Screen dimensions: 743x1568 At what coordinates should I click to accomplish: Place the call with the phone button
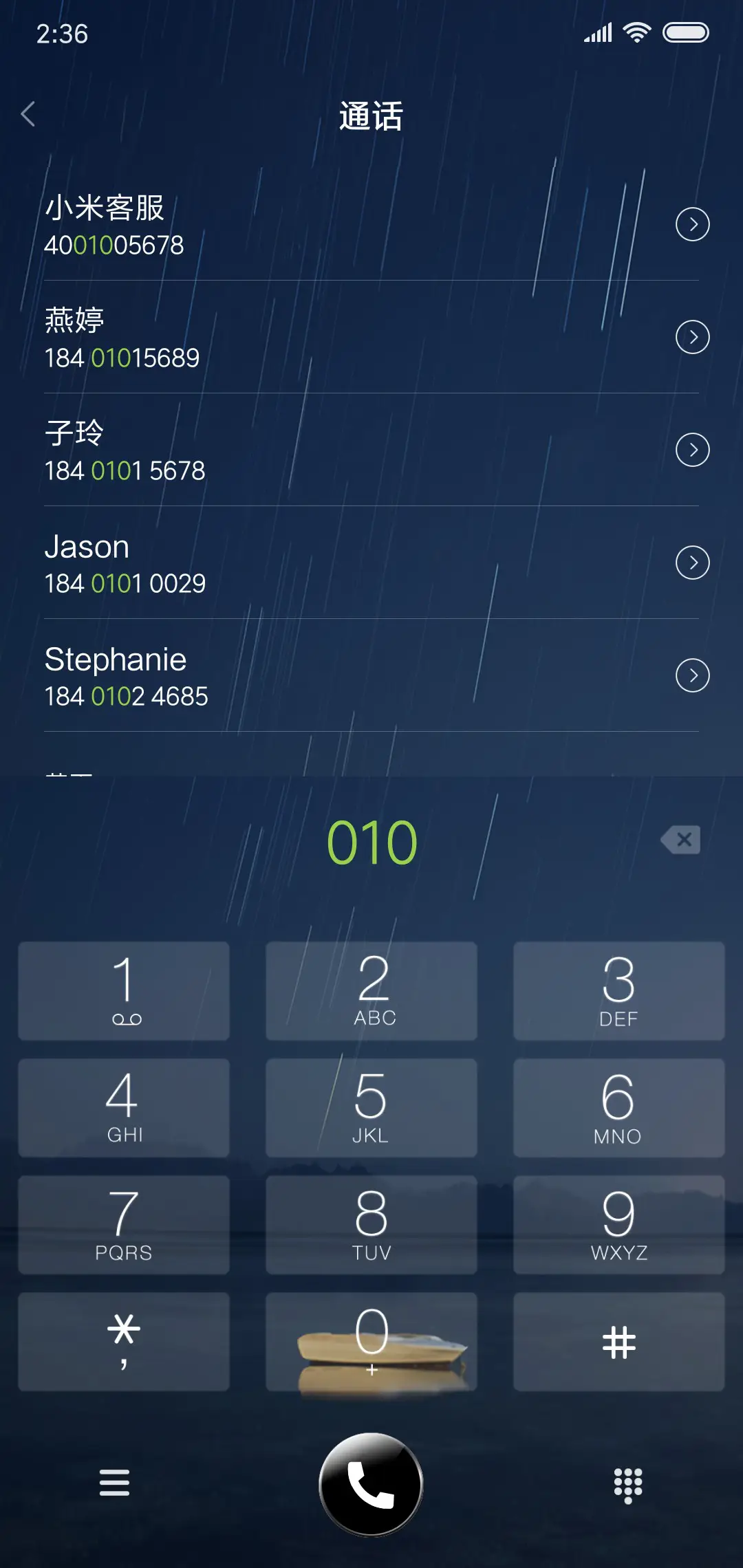[371, 1484]
